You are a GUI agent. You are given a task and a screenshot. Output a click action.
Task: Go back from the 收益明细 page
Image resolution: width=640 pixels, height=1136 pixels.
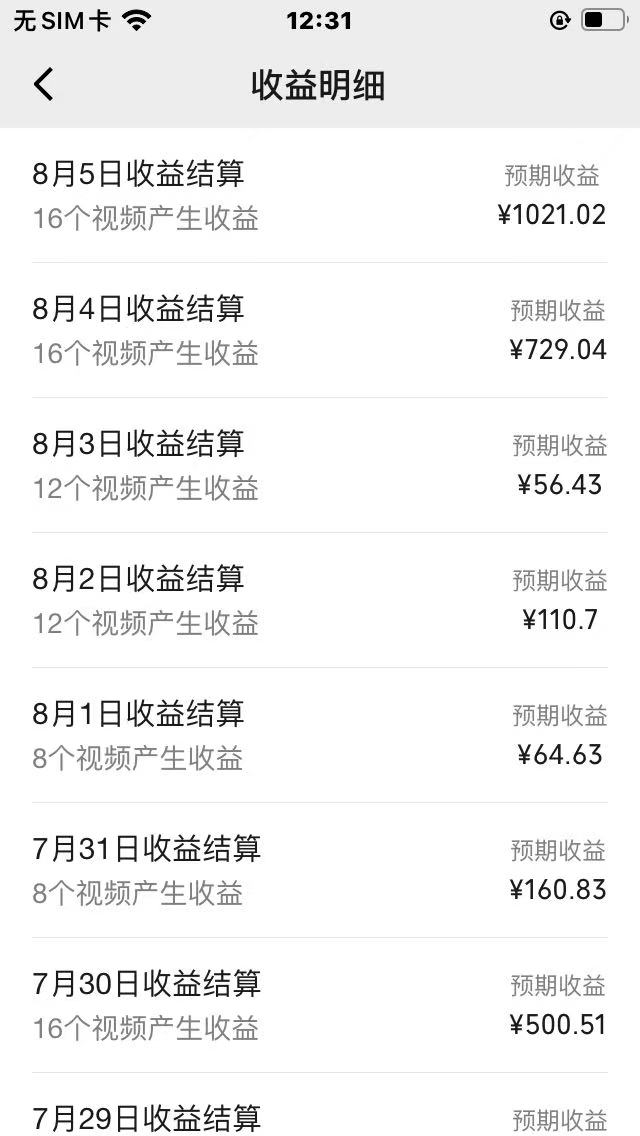pos(43,85)
